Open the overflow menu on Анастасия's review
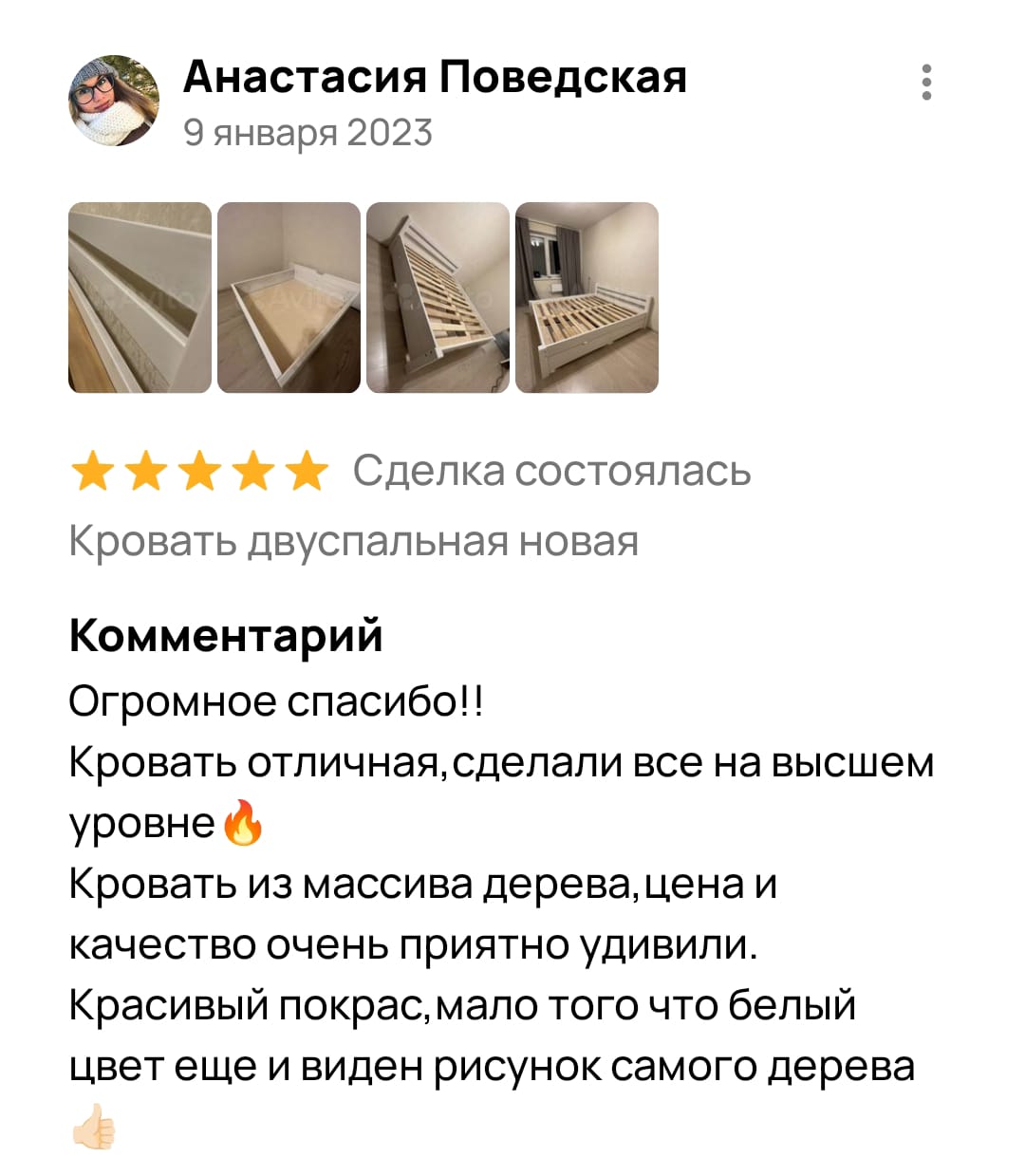Image resolution: width=1025 pixels, height=1176 pixels. (x=926, y=83)
